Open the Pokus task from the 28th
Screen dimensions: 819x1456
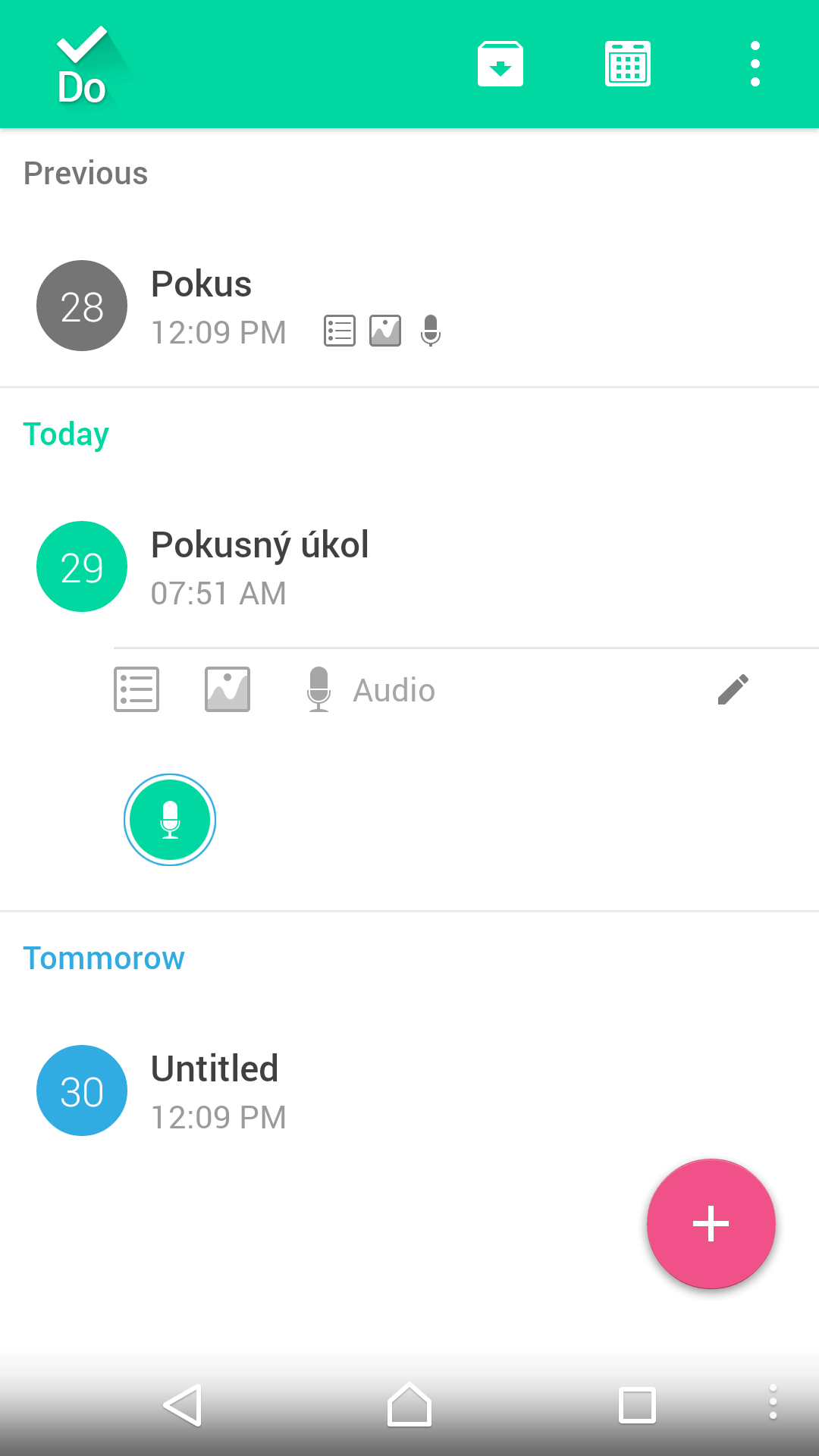409,306
